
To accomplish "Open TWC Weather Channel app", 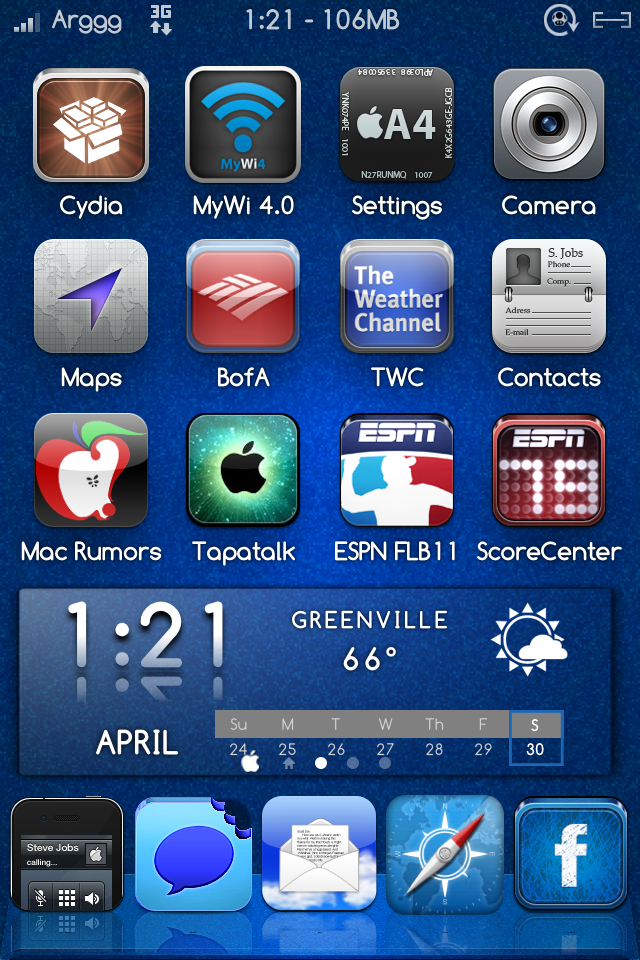I will (396, 297).
